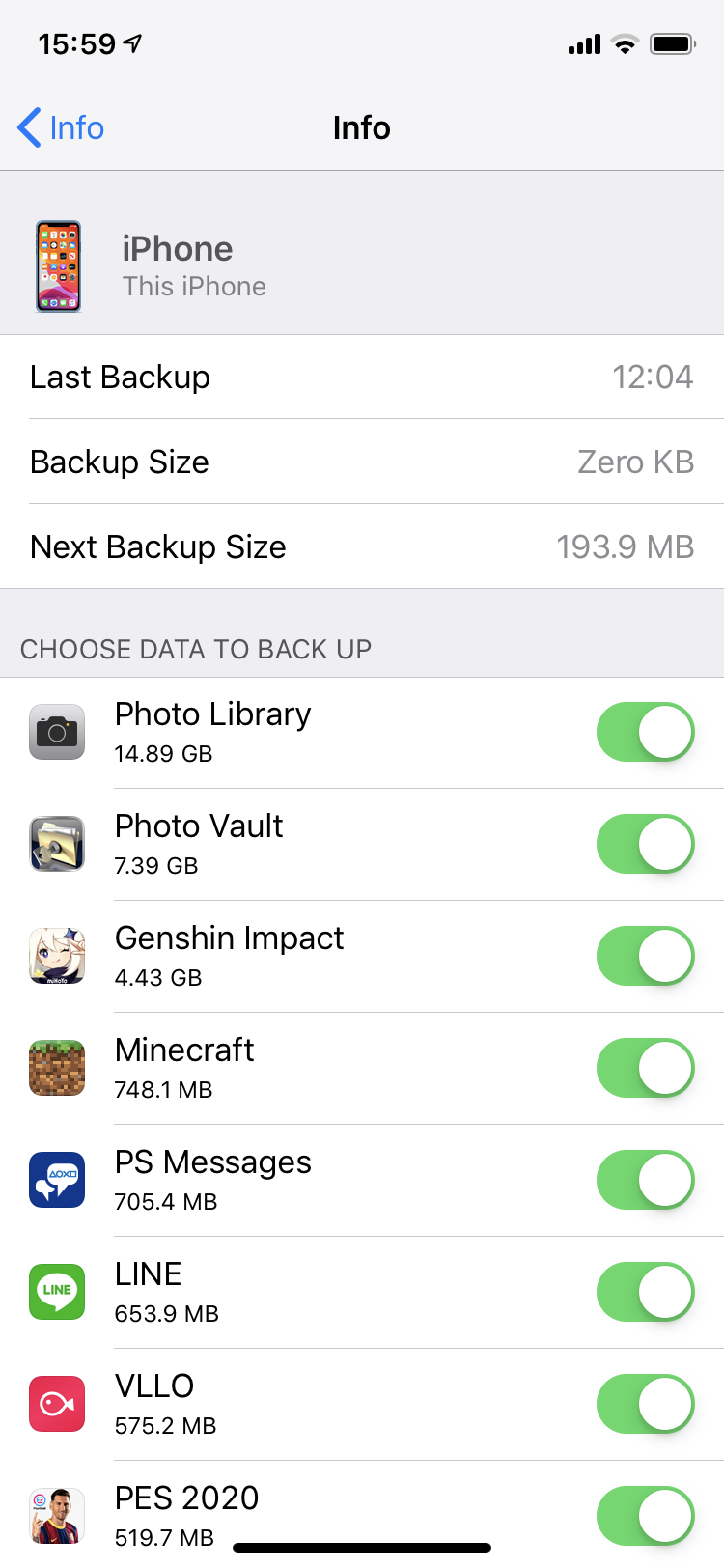Go back to the previous Info screen
This screenshot has width=724, height=1568.
point(61,127)
